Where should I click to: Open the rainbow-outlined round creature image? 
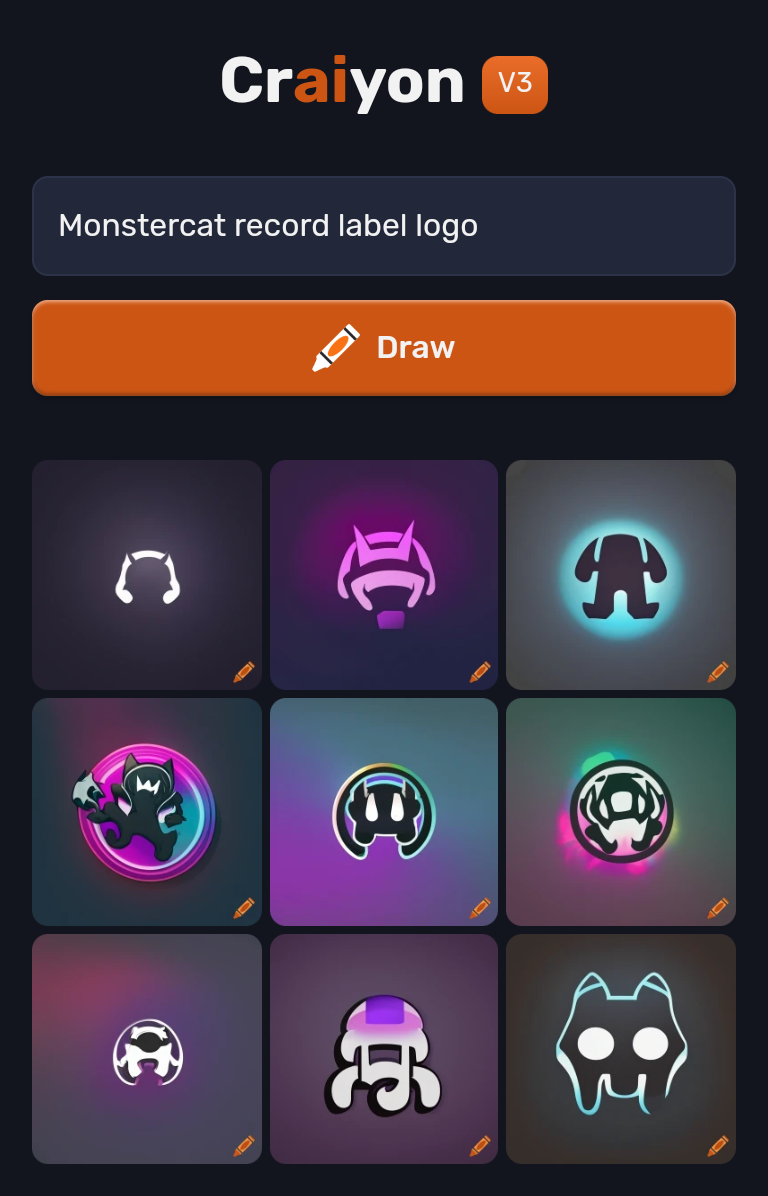tap(384, 811)
